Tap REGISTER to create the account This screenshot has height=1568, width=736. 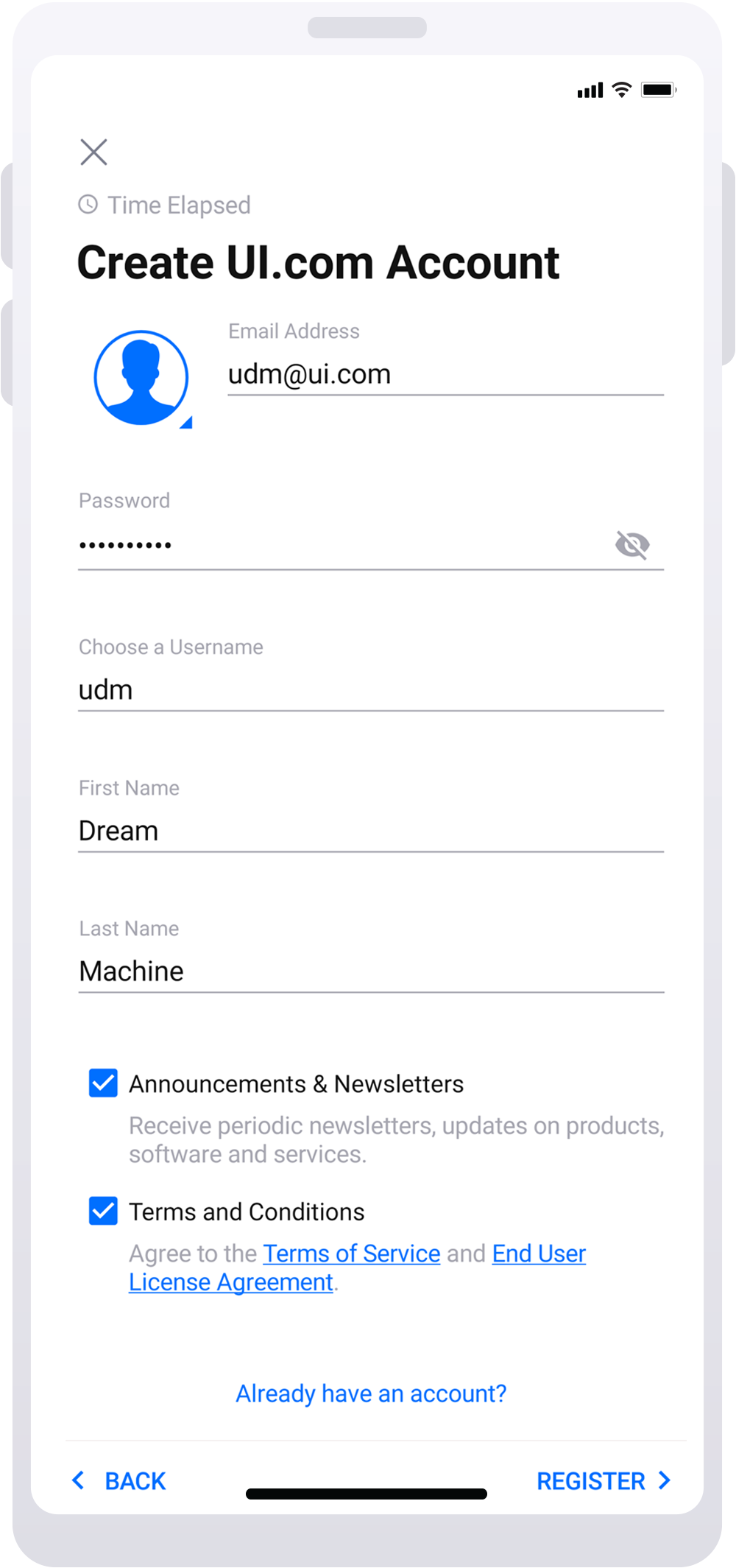(604, 1481)
